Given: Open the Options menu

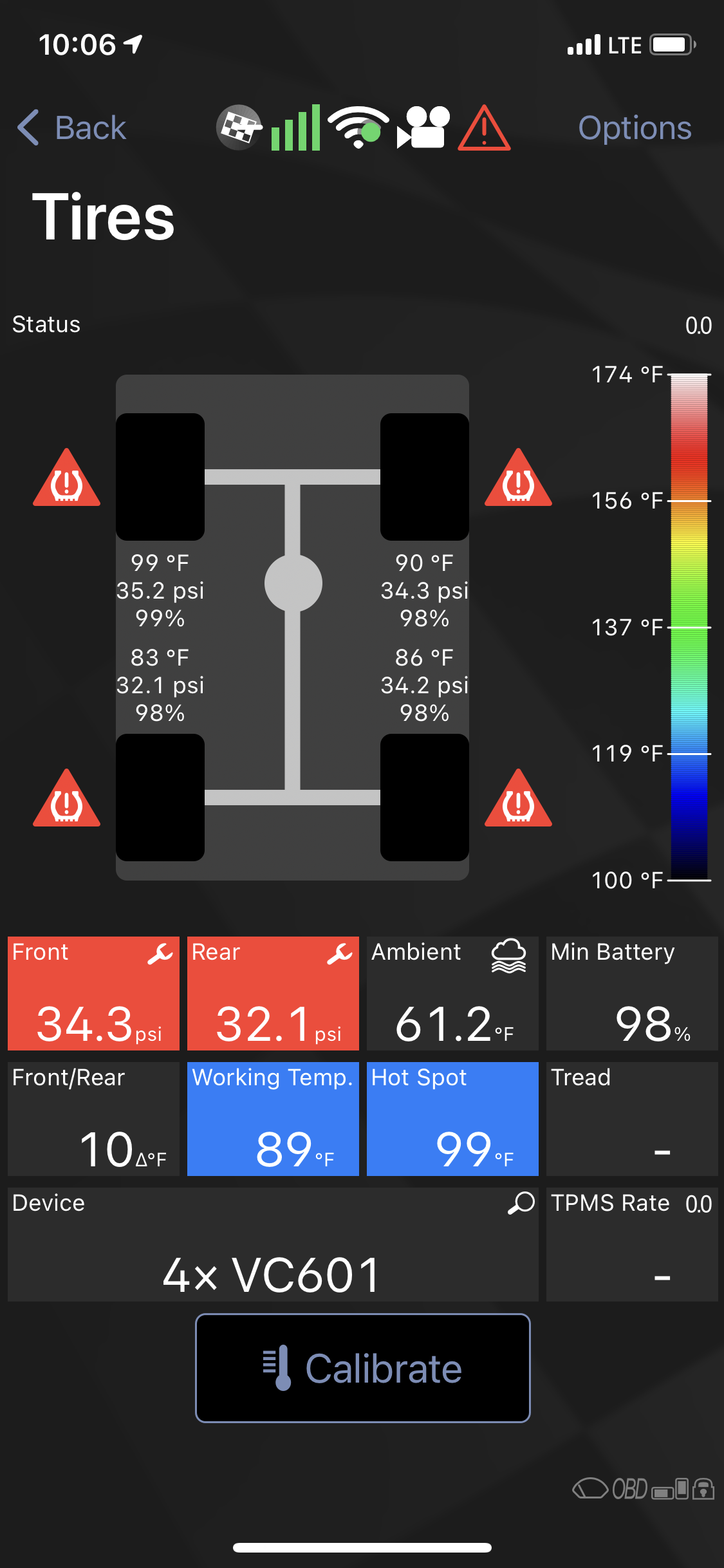Looking at the screenshot, I should click(634, 127).
